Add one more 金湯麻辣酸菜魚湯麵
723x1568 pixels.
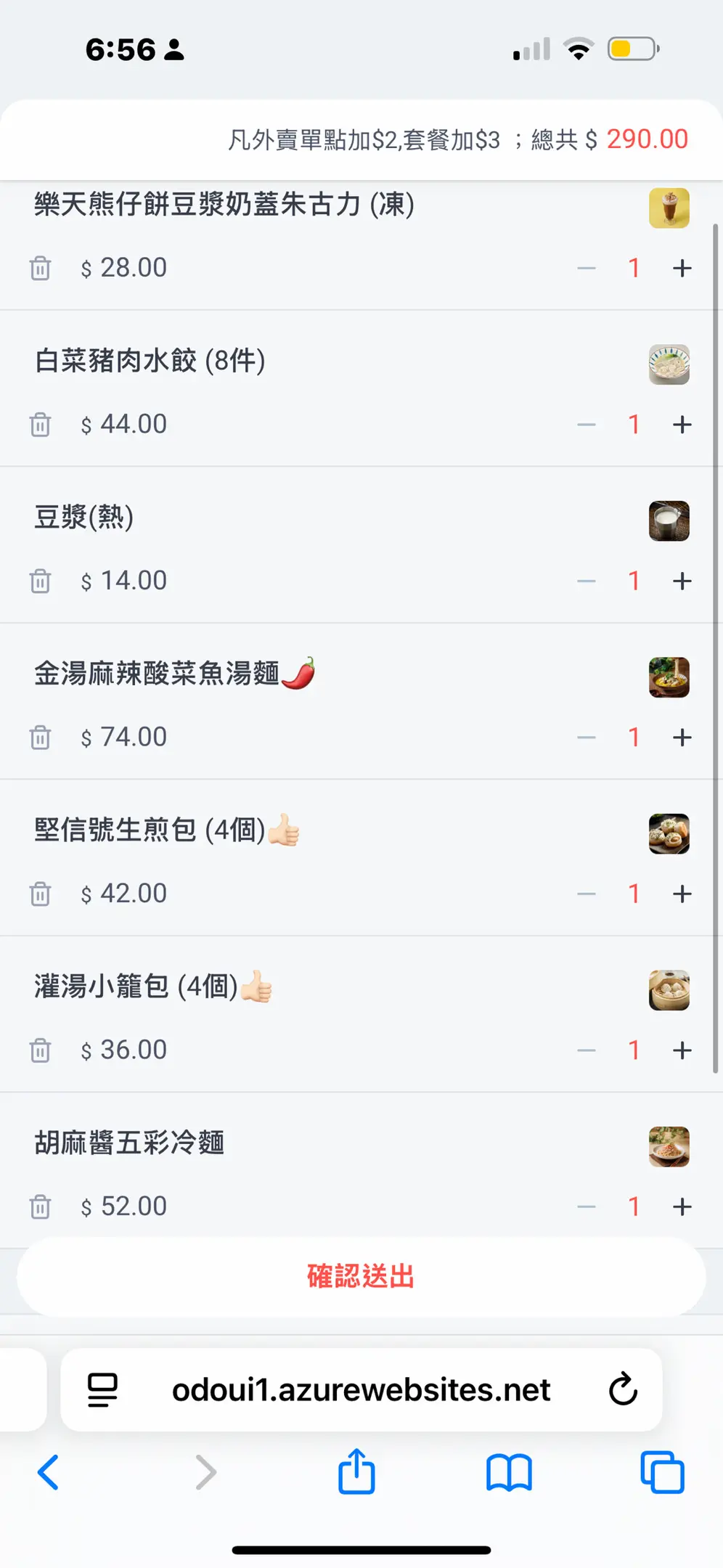point(682,738)
